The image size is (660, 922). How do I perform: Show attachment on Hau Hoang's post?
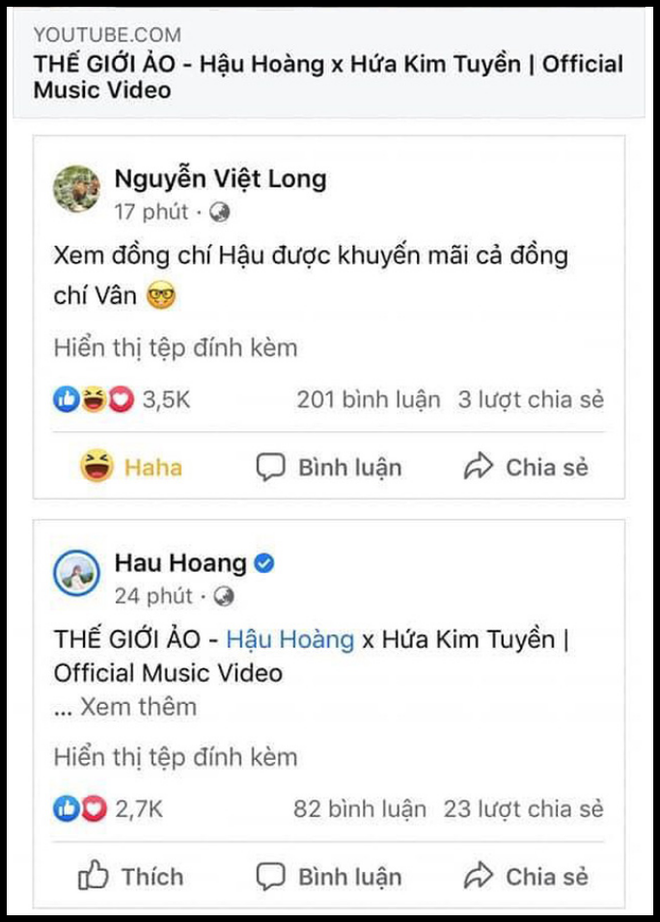point(175,757)
